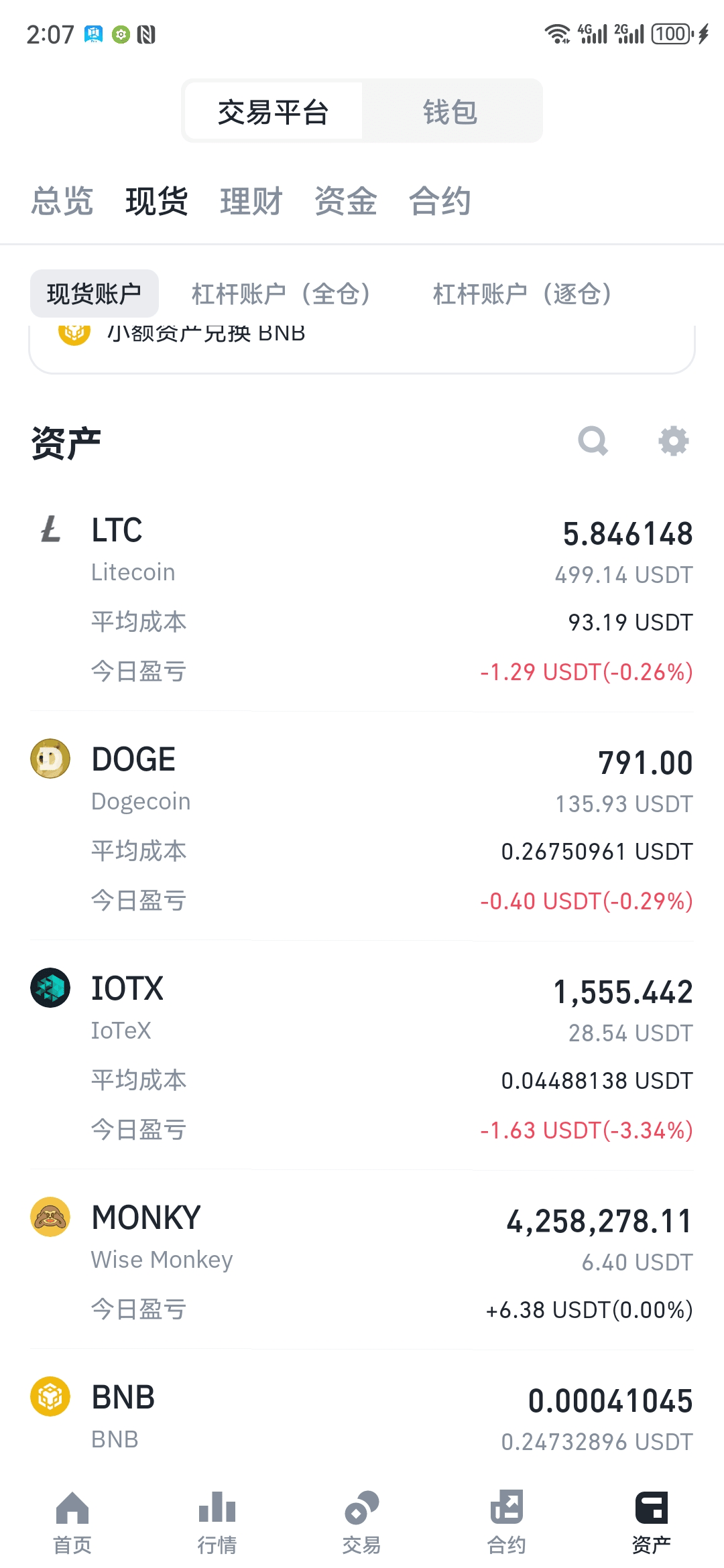The image size is (724, 1568).
Task: Switch to the 资金 tab
Action: (x=345, y=201)
